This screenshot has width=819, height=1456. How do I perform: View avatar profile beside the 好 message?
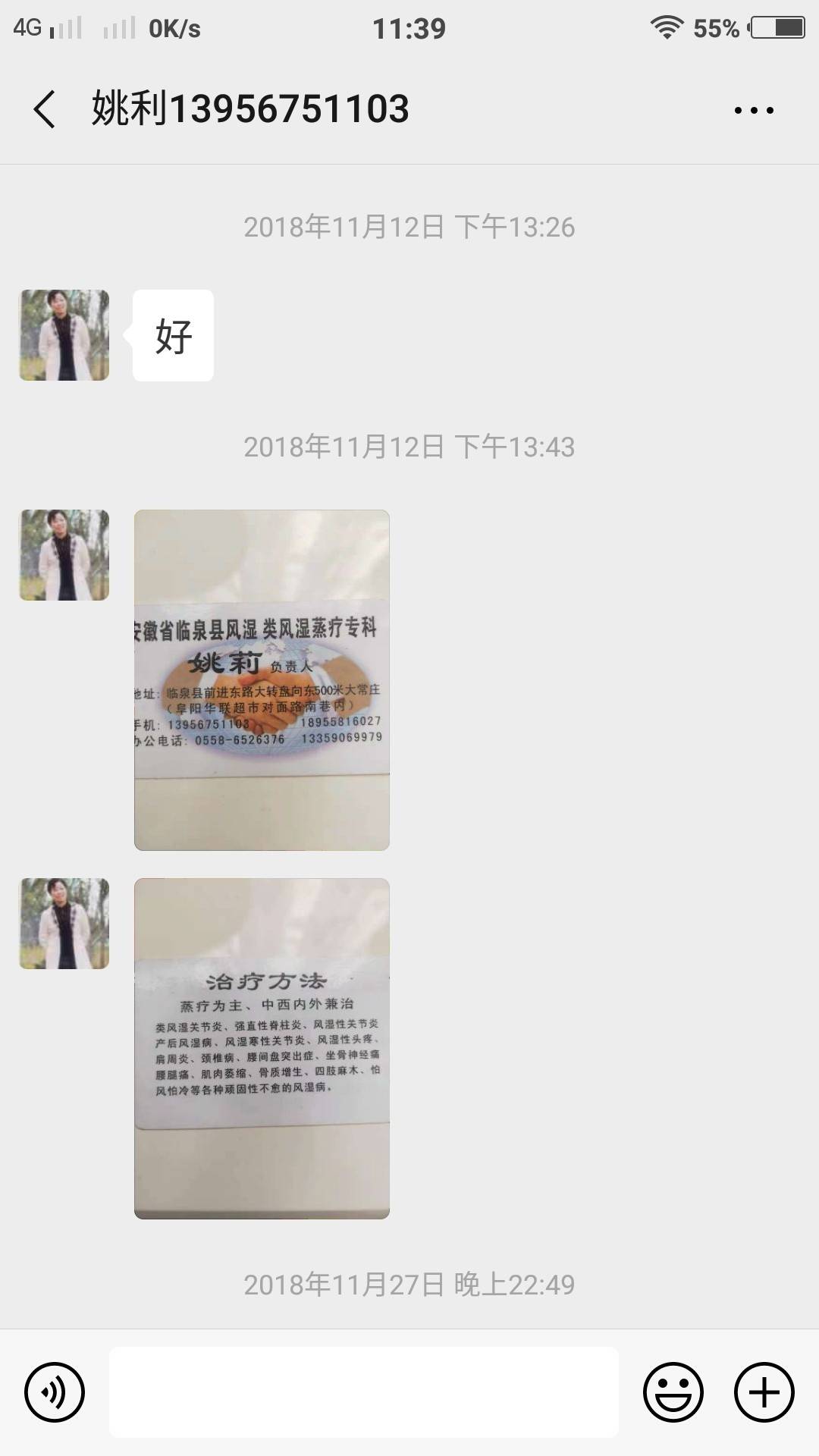coord(64,335)
